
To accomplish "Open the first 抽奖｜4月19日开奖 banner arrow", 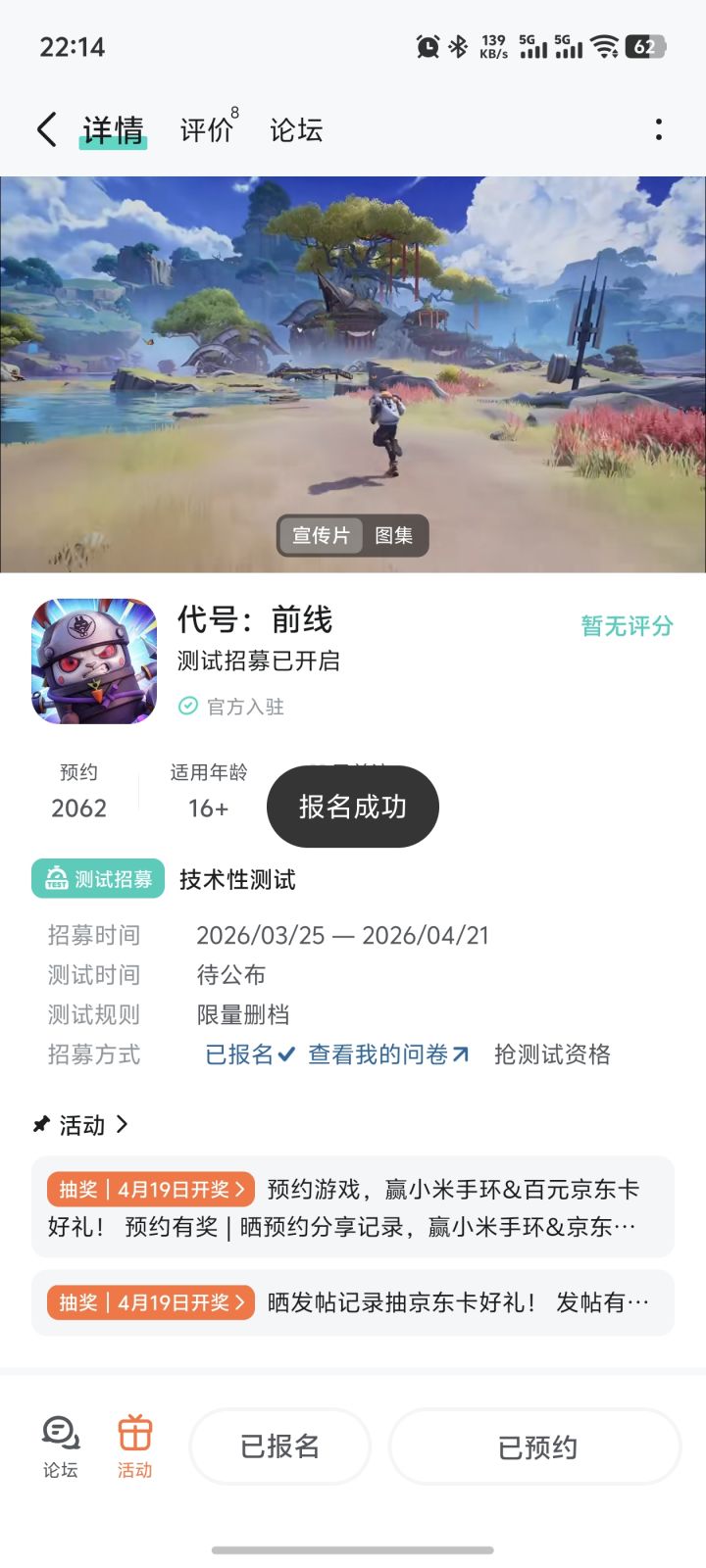I will tap(241, 1189).
